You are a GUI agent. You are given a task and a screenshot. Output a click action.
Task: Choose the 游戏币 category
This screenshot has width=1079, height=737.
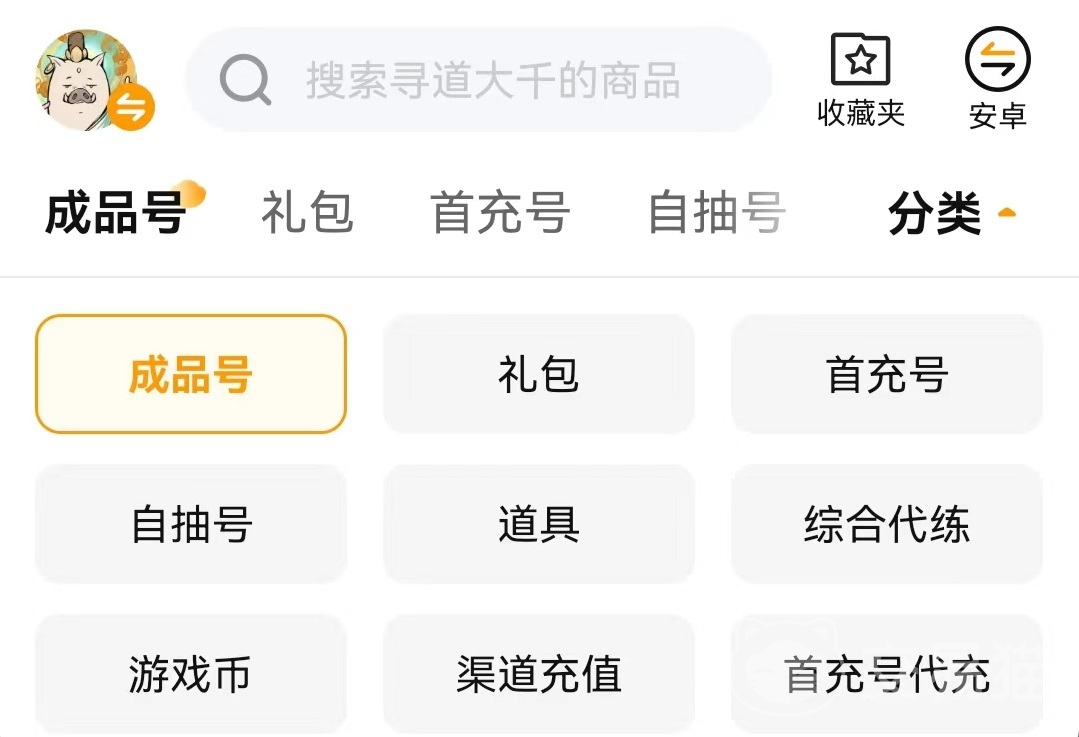(191, 674)
